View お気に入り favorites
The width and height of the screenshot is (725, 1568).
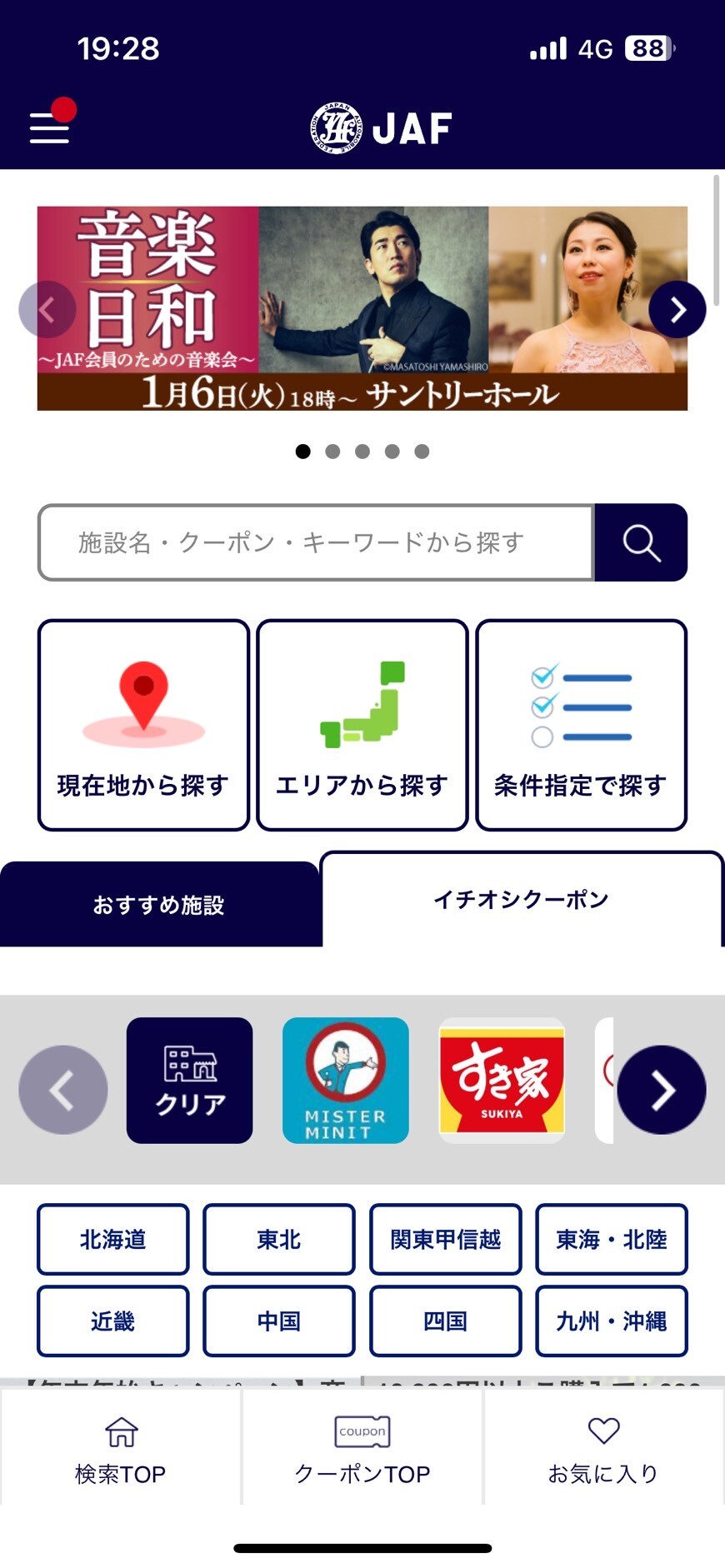603,1450
